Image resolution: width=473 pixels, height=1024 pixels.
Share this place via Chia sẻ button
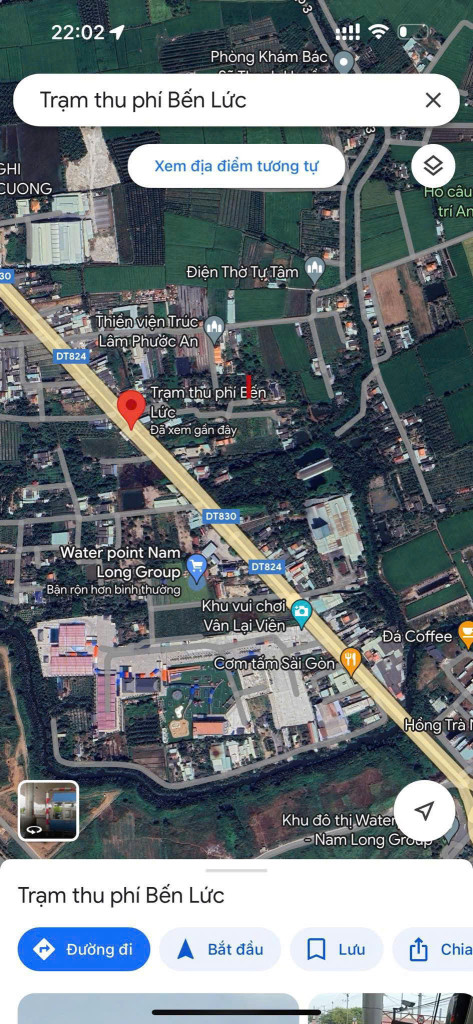[433, 949]
